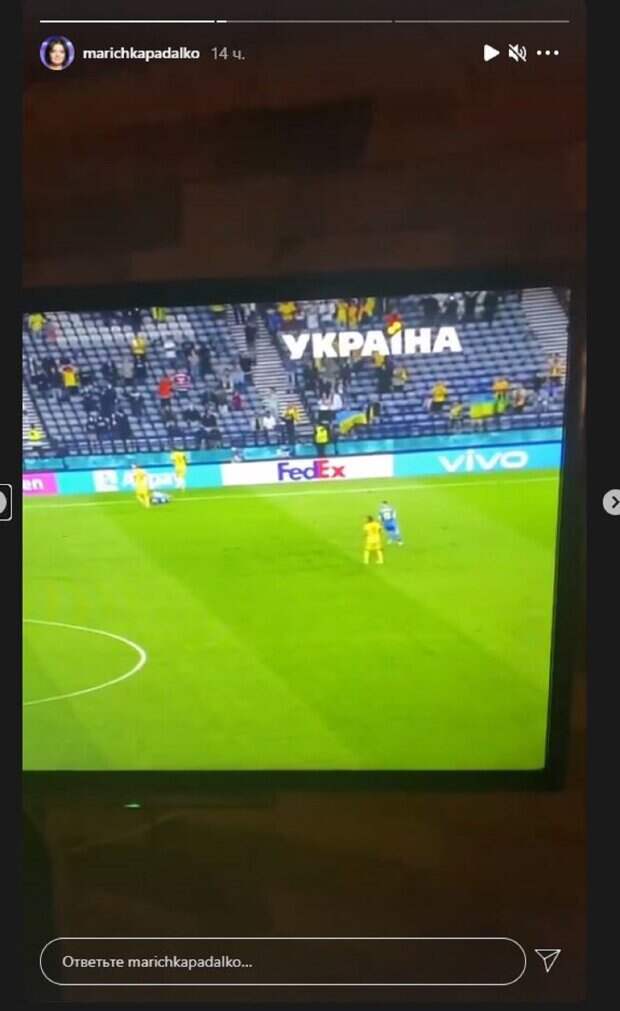Go to the next story
This screenshot has width=620, height=1011.
click(612, 502)
